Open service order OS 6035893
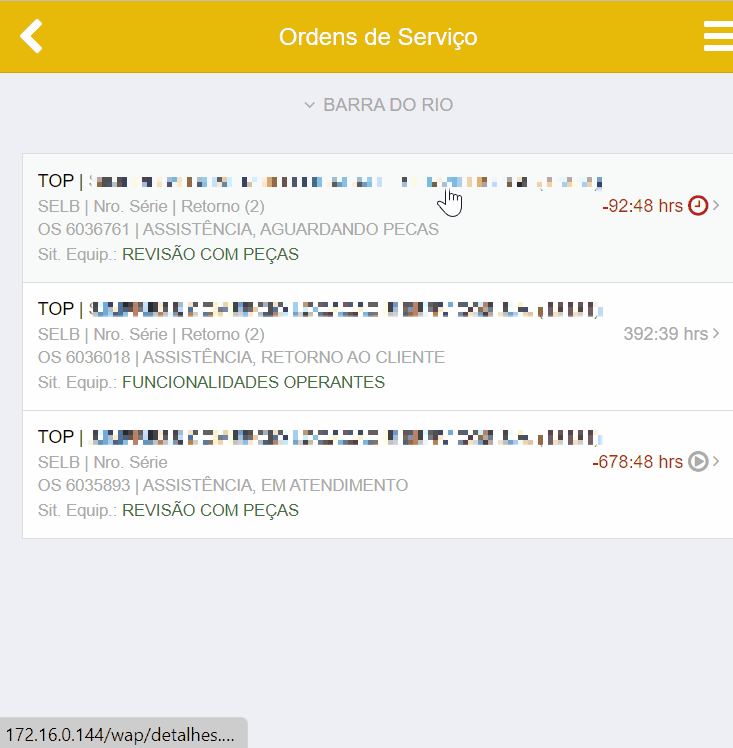Viewport: 733px width, 748px height. [377, 474]
